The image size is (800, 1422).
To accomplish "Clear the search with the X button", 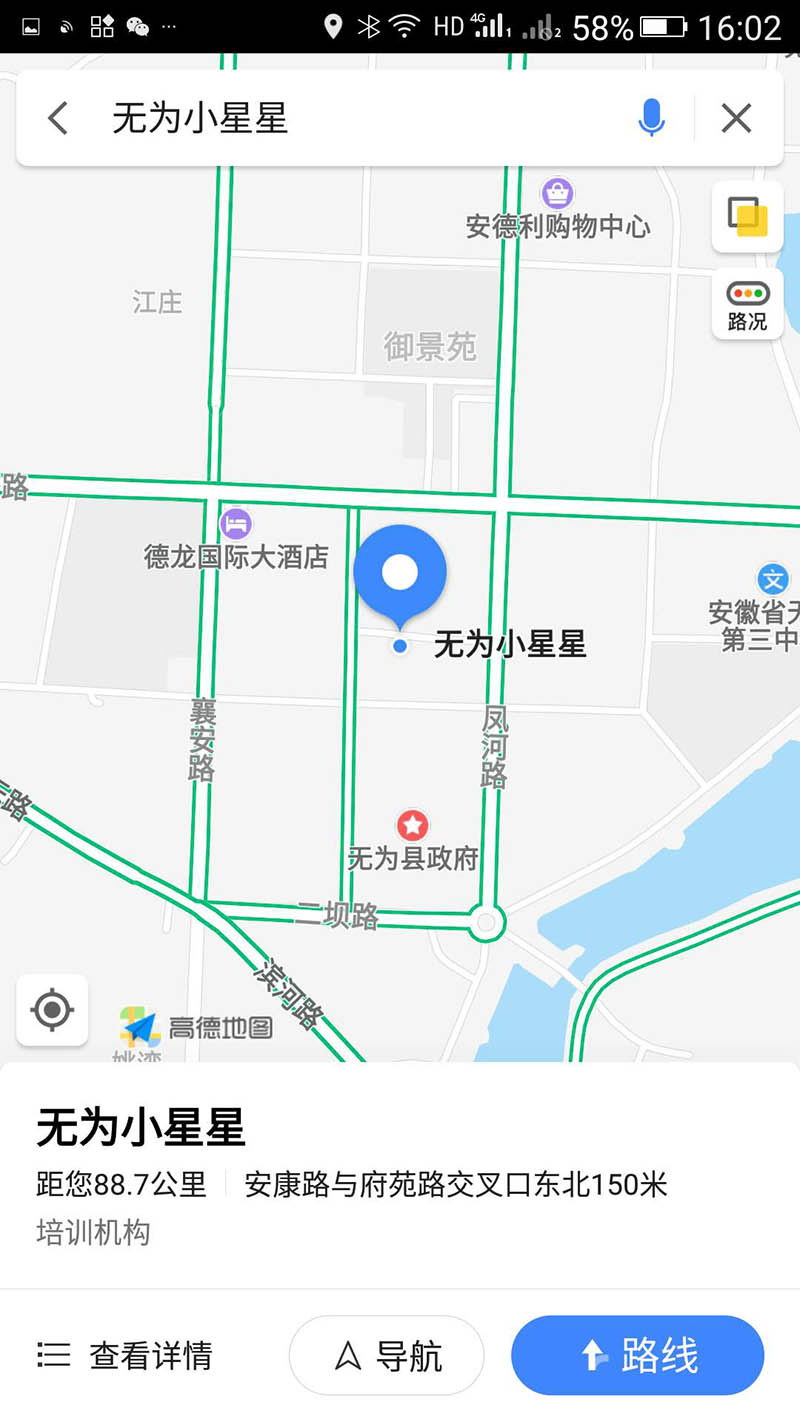I will tap(736, 118).
